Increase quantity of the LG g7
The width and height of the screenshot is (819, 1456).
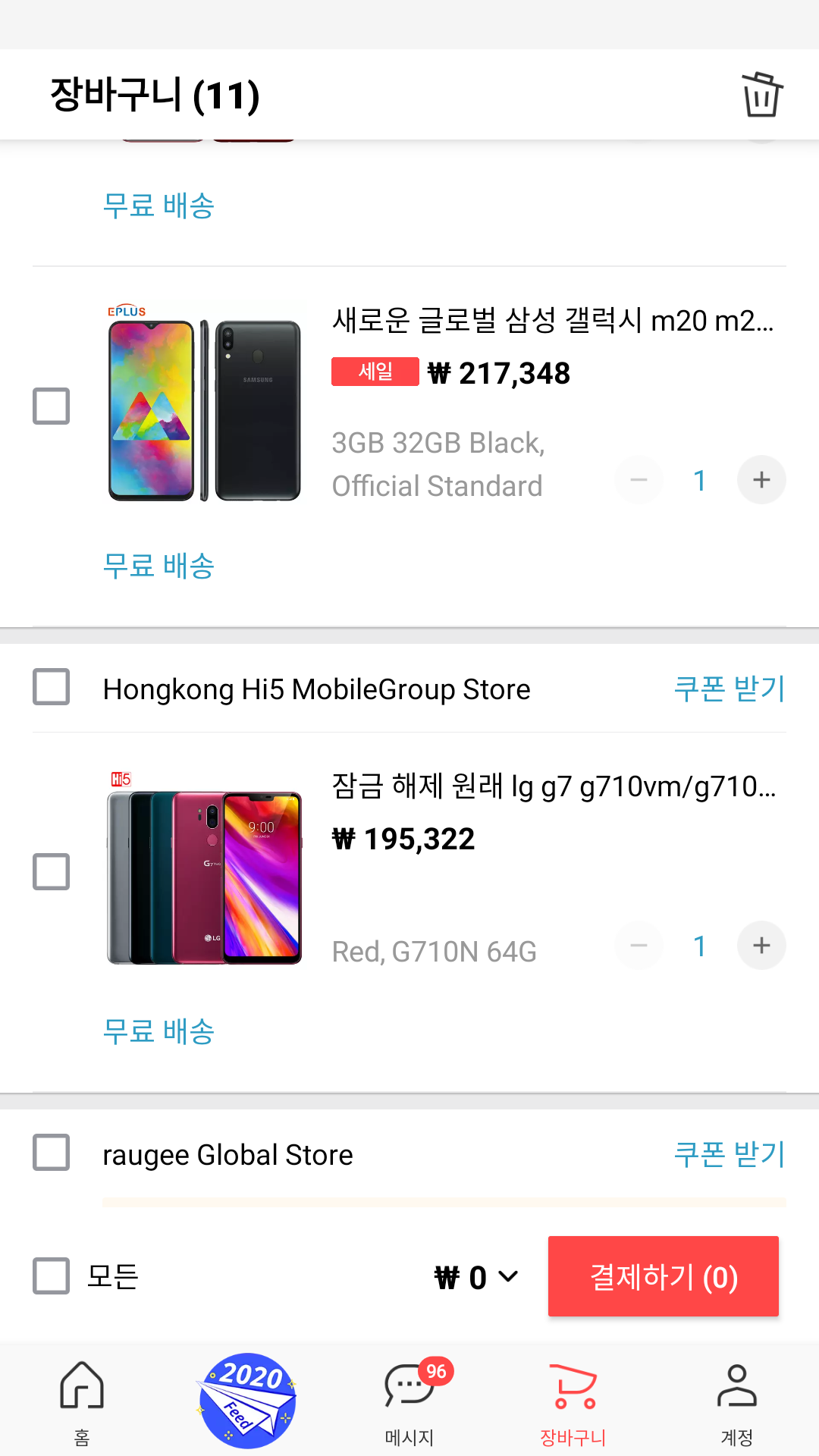click(x=761, y=946)
